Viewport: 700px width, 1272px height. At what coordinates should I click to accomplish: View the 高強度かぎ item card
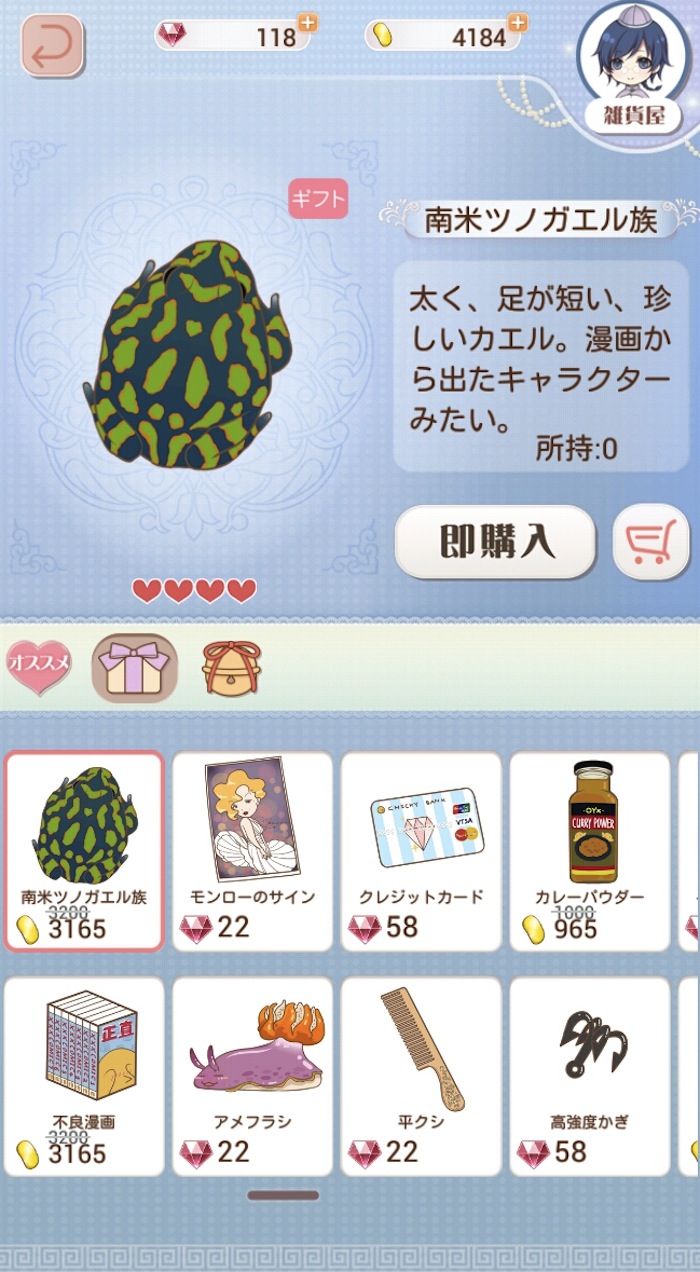[x=590, y=1076]
